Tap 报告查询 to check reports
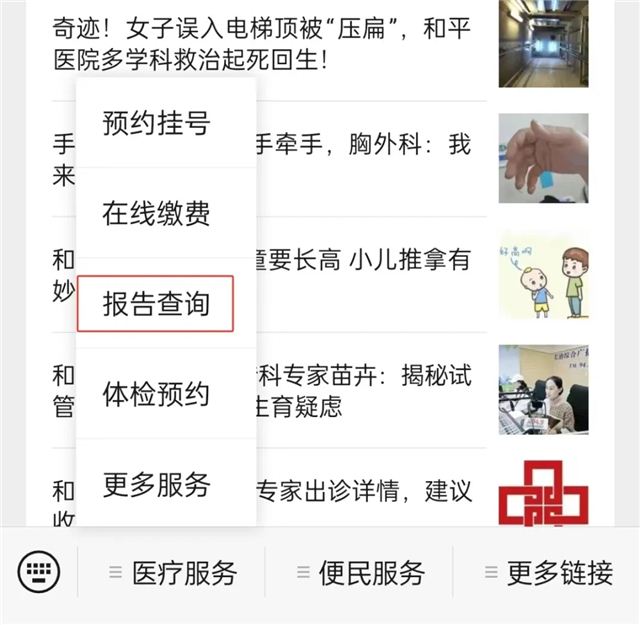Image resolution: width=640 pixels, height=625 pixels. click(156, 304)
